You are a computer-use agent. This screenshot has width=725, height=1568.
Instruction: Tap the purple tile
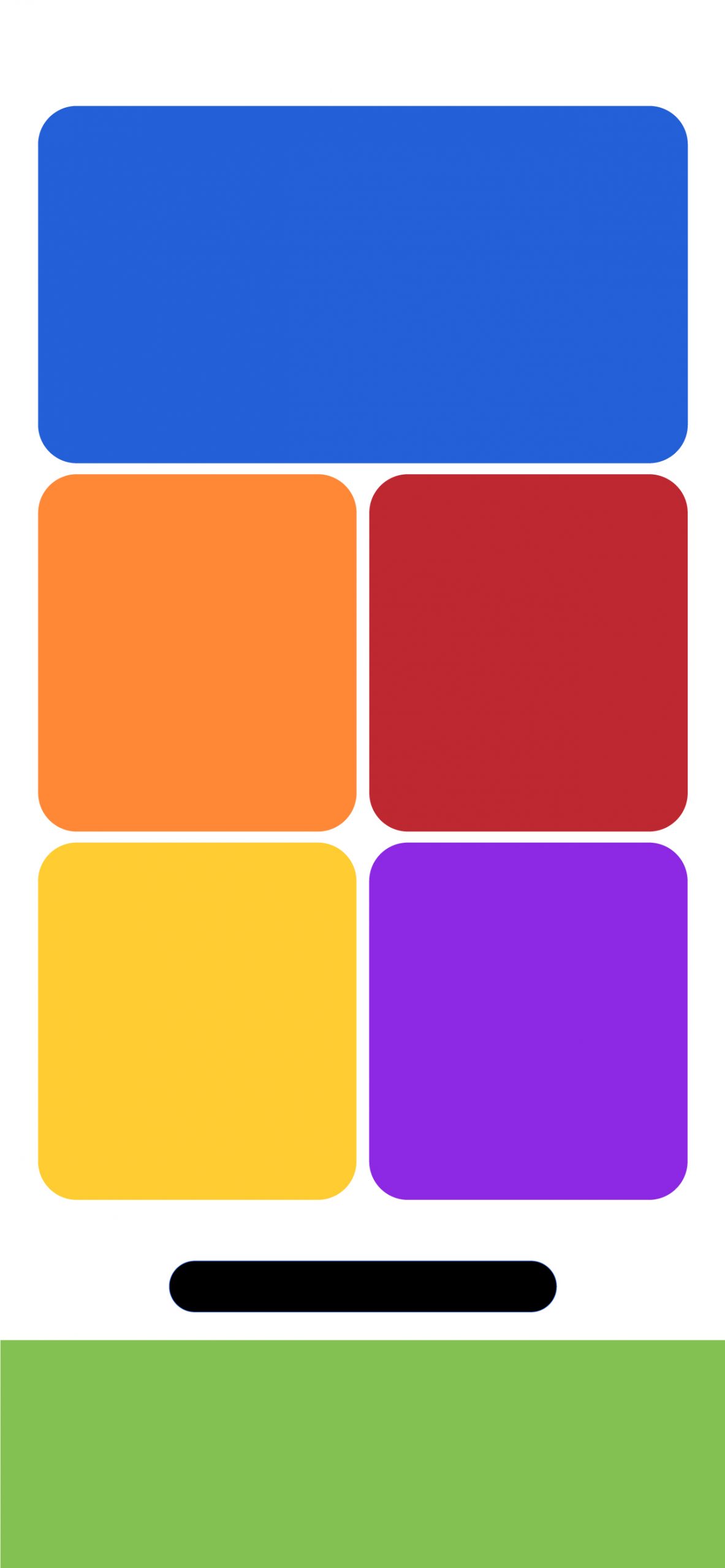[528, 1021]
